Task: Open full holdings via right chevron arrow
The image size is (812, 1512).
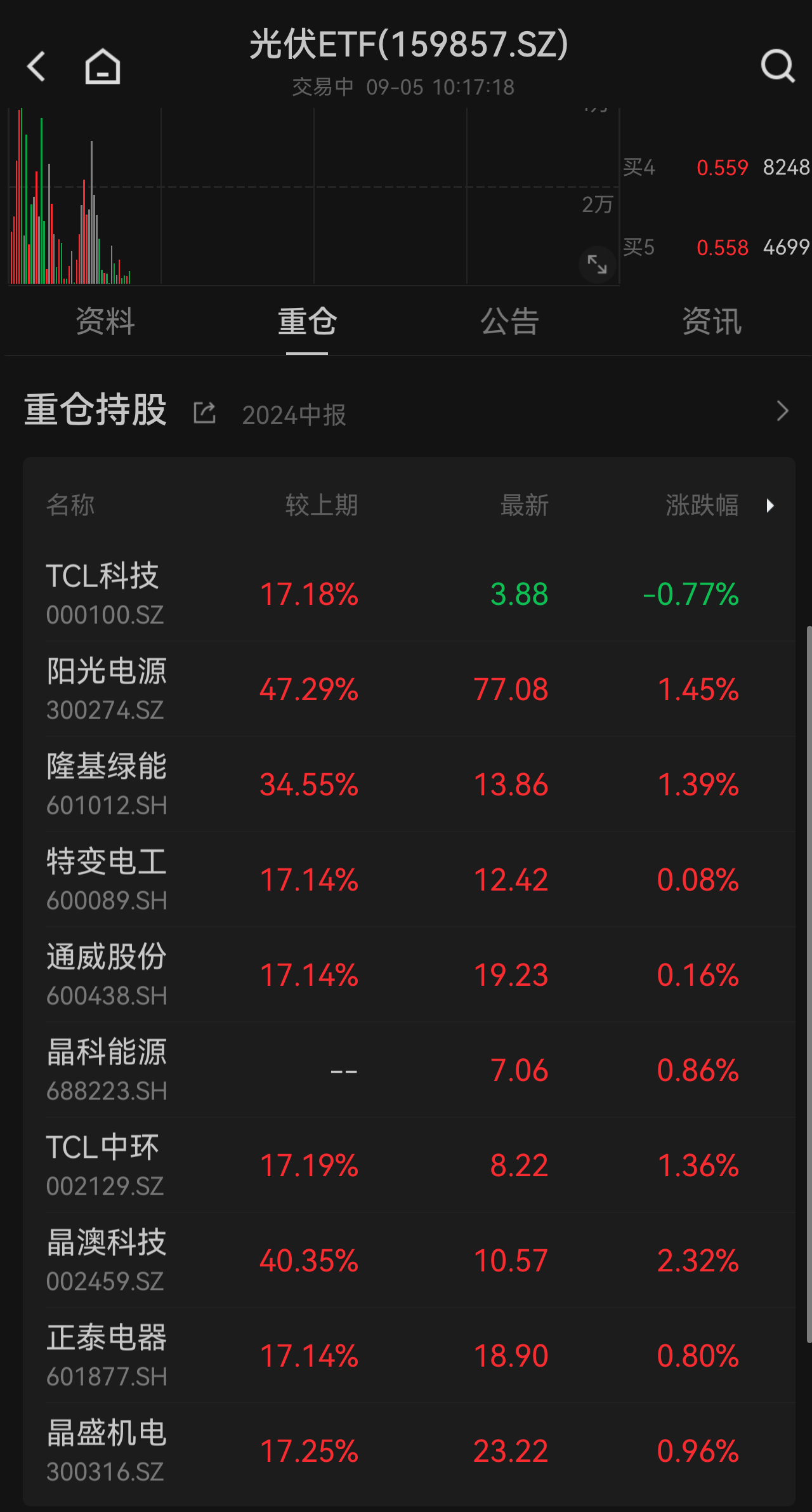Action: click(783, 411)
